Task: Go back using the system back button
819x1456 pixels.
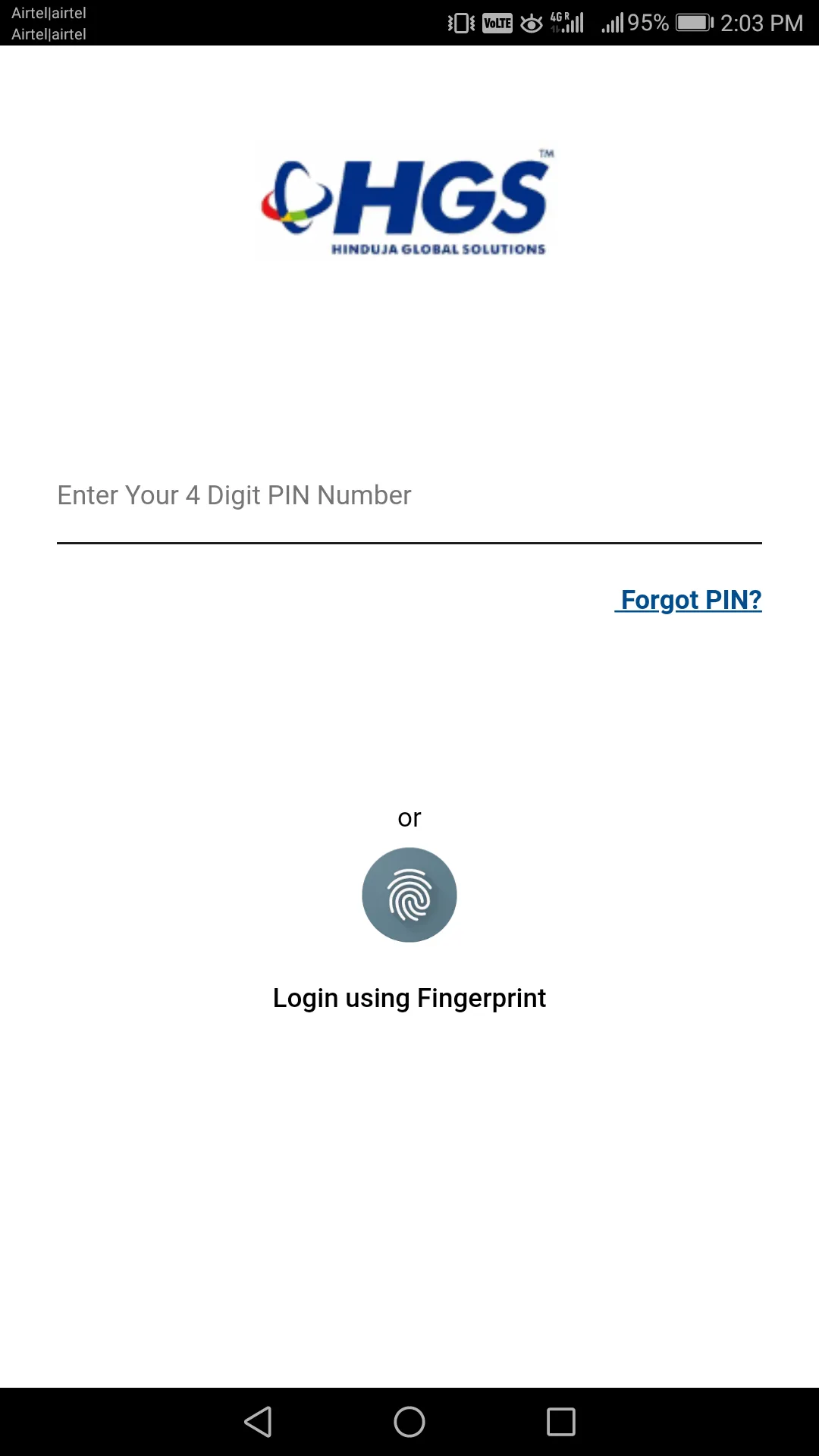Action: (258, 1422)
